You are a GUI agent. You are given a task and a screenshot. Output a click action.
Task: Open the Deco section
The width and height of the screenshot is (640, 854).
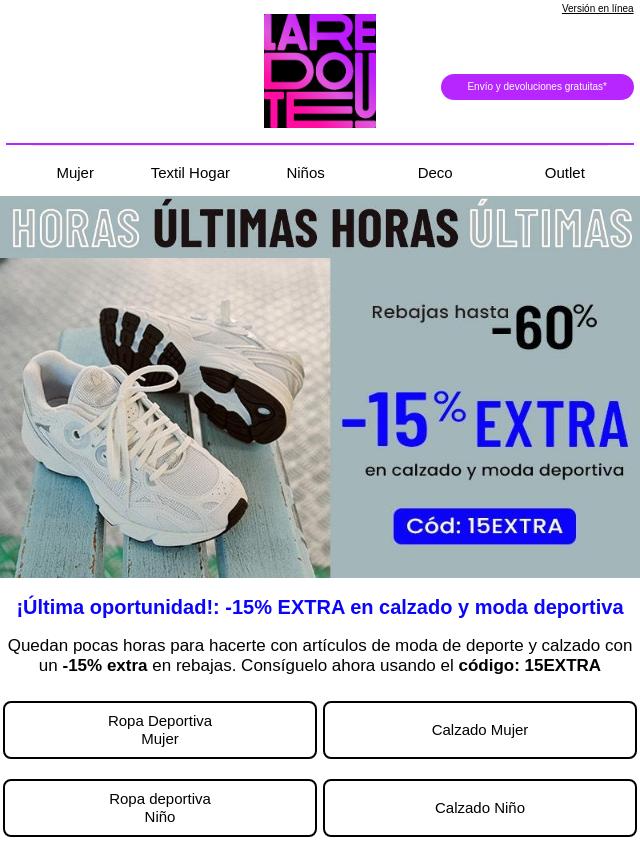coord(435,173)
